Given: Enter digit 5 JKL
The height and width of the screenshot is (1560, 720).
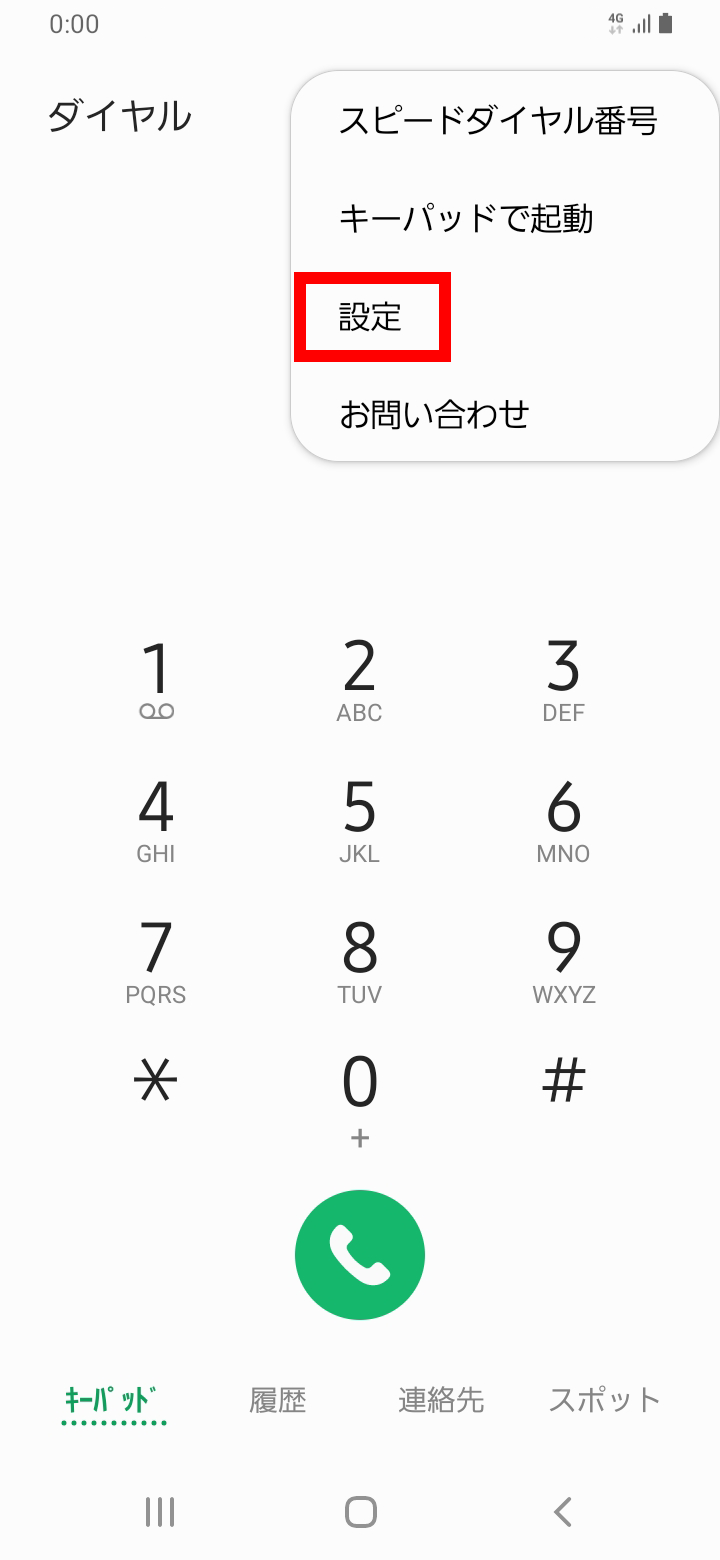Looking at the screenshot, I should pyautogui.click(x=360, y=821).
